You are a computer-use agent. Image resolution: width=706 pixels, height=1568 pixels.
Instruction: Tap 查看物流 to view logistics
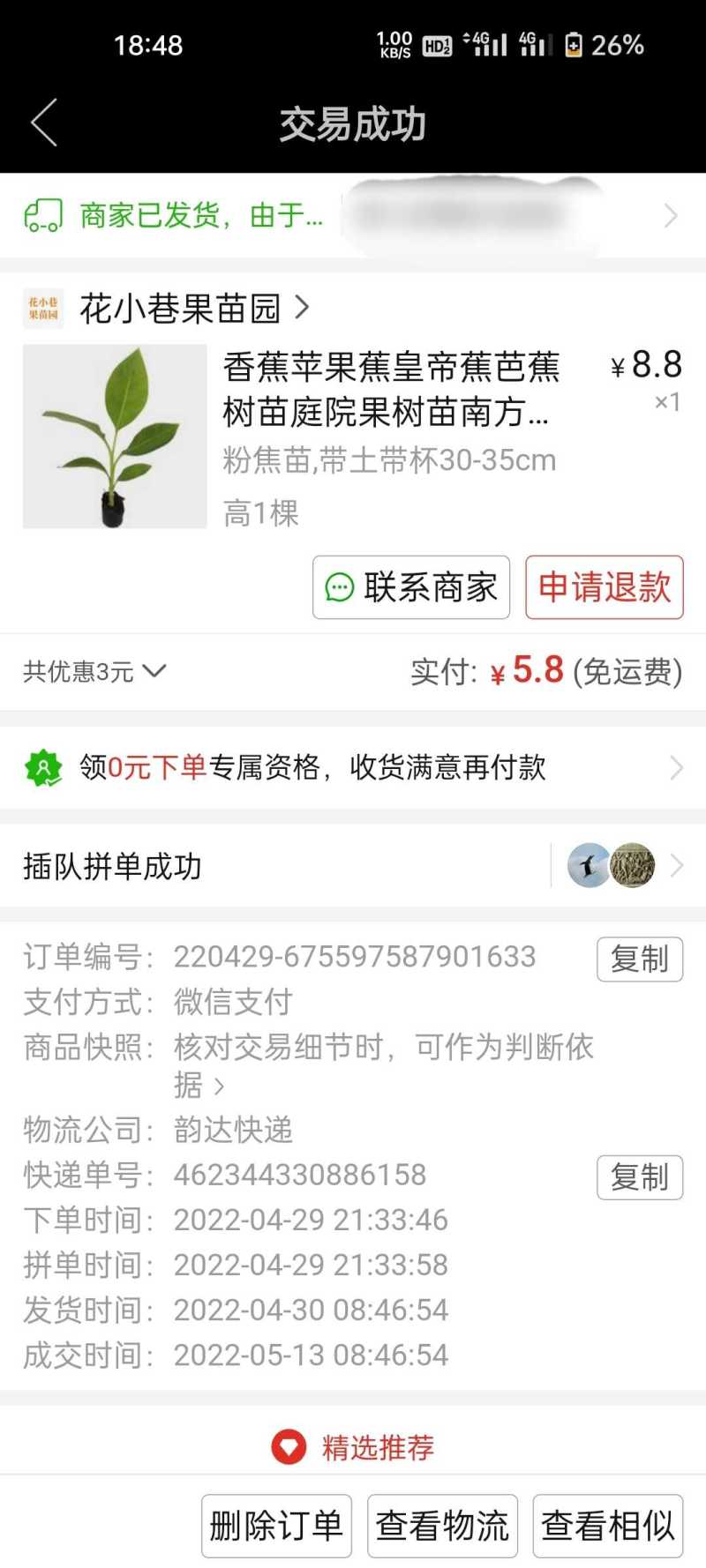tap(442, 1526)
